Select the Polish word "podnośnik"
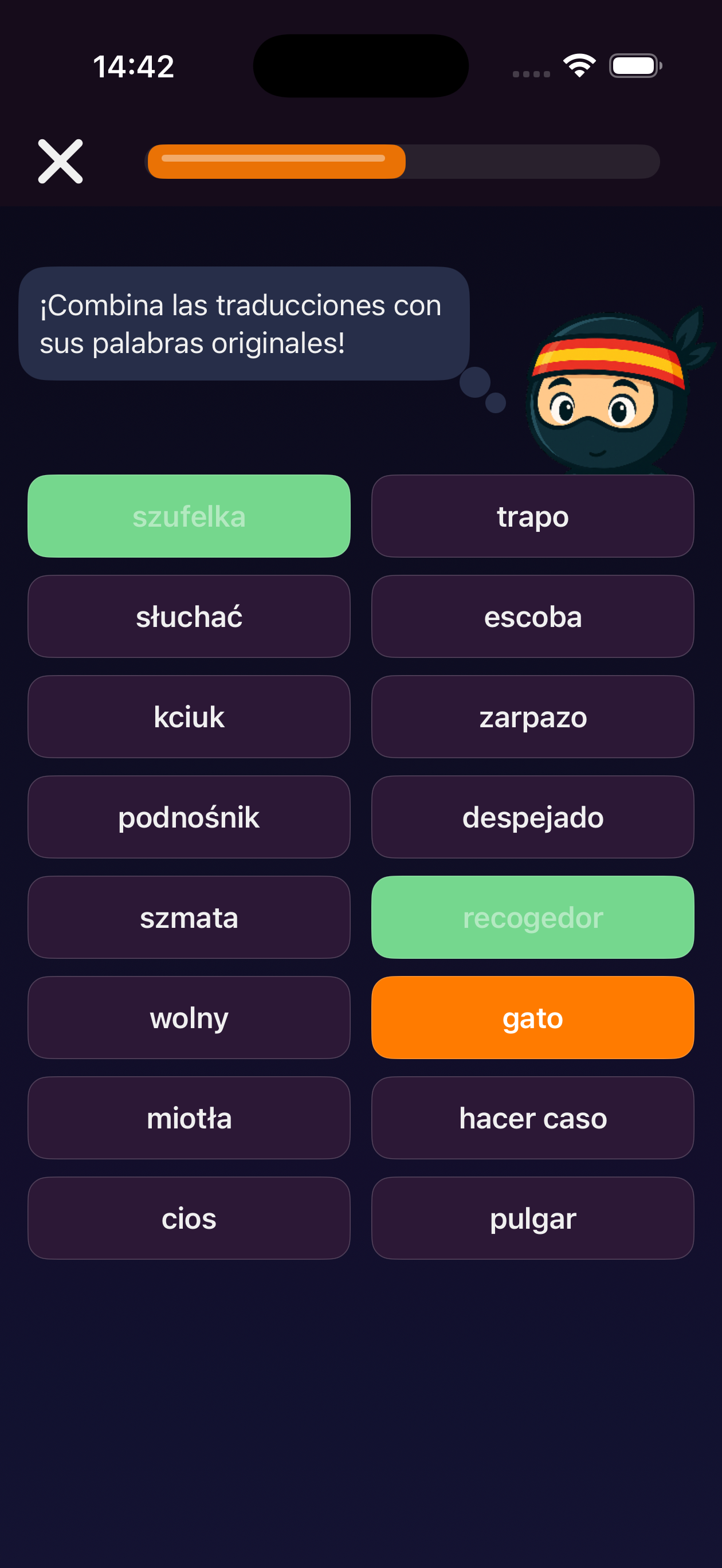The image size is (722, 1568). click(x=189, y=817)
